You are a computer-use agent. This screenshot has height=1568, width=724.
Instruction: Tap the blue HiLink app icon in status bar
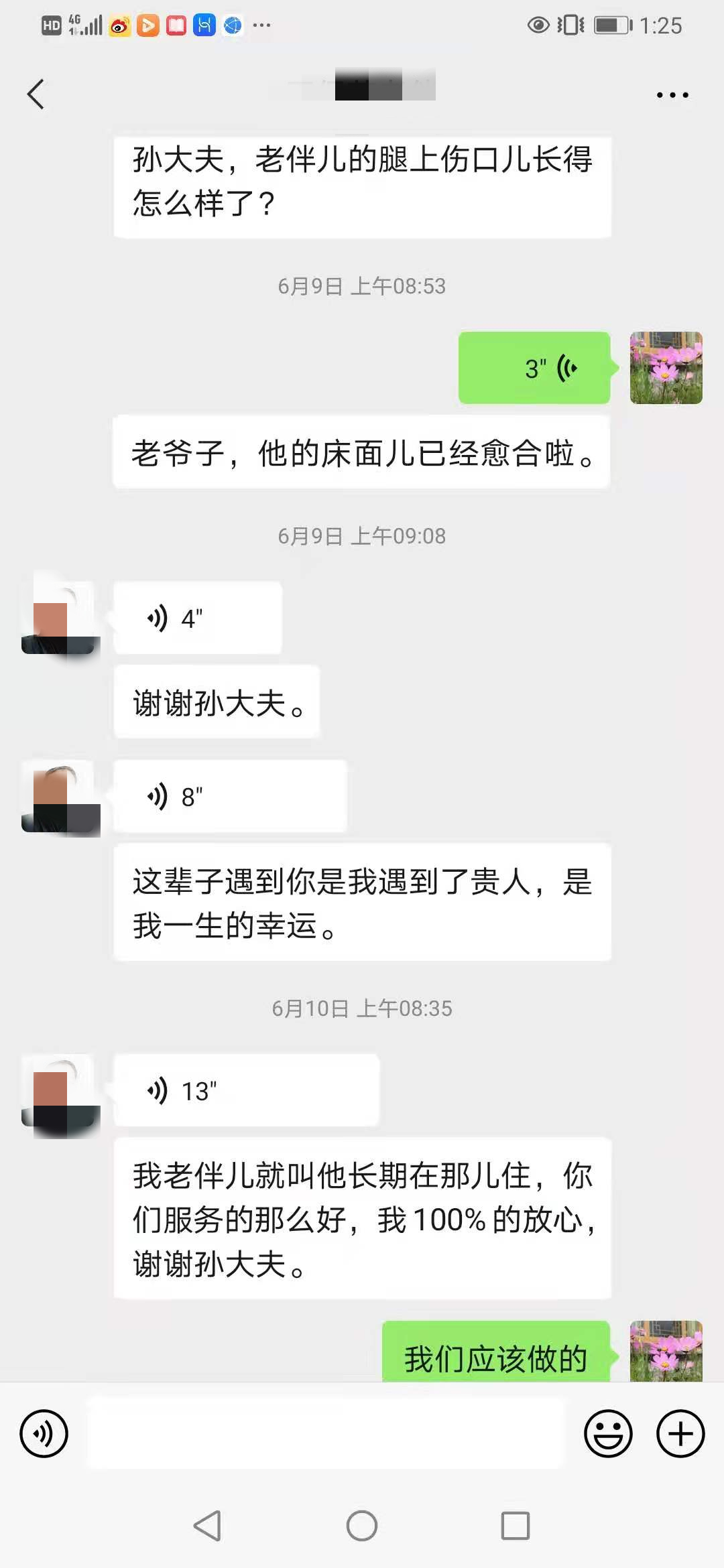[204, 25]
